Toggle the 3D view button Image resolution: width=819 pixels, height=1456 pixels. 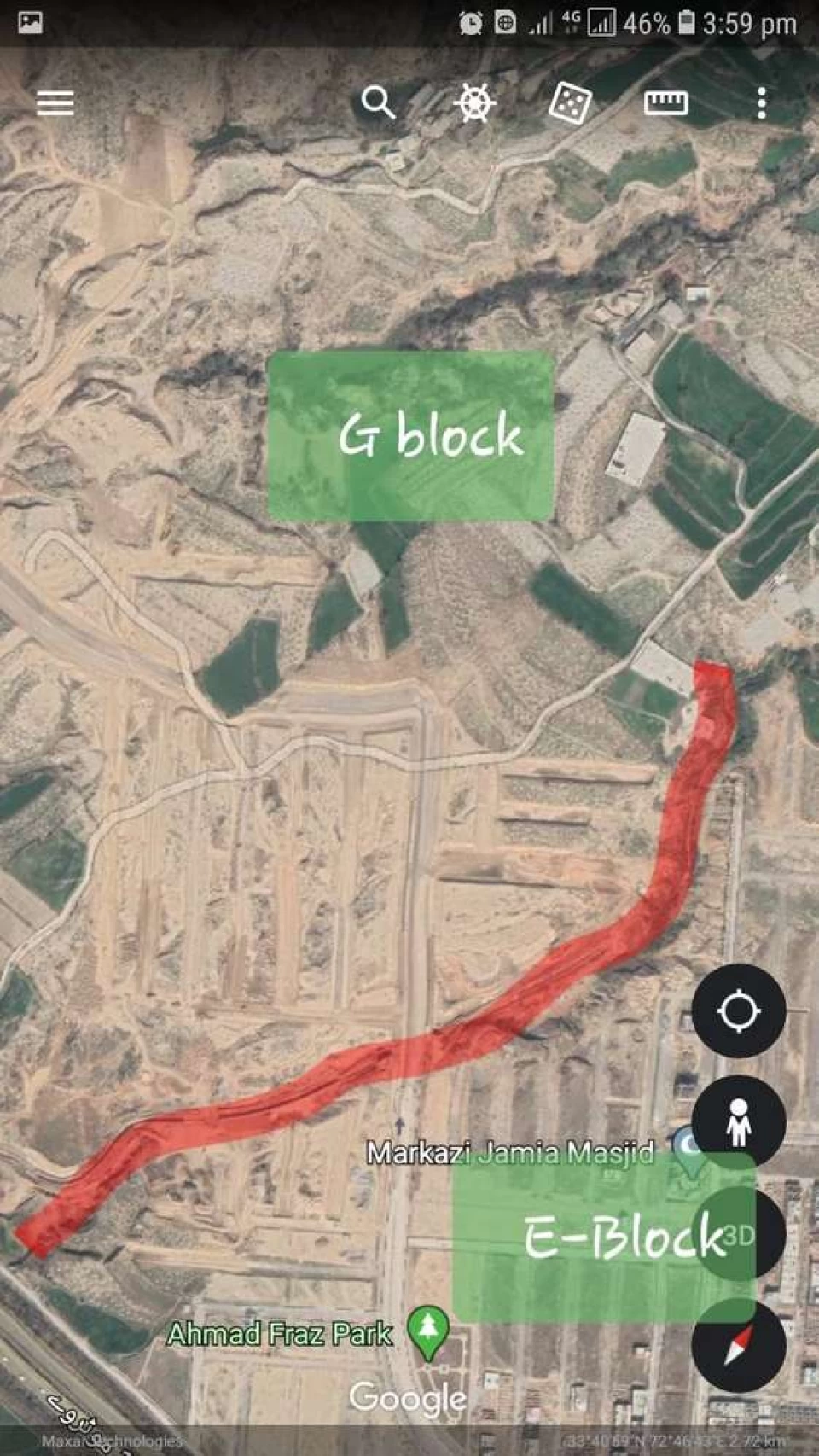[739, 1234]
